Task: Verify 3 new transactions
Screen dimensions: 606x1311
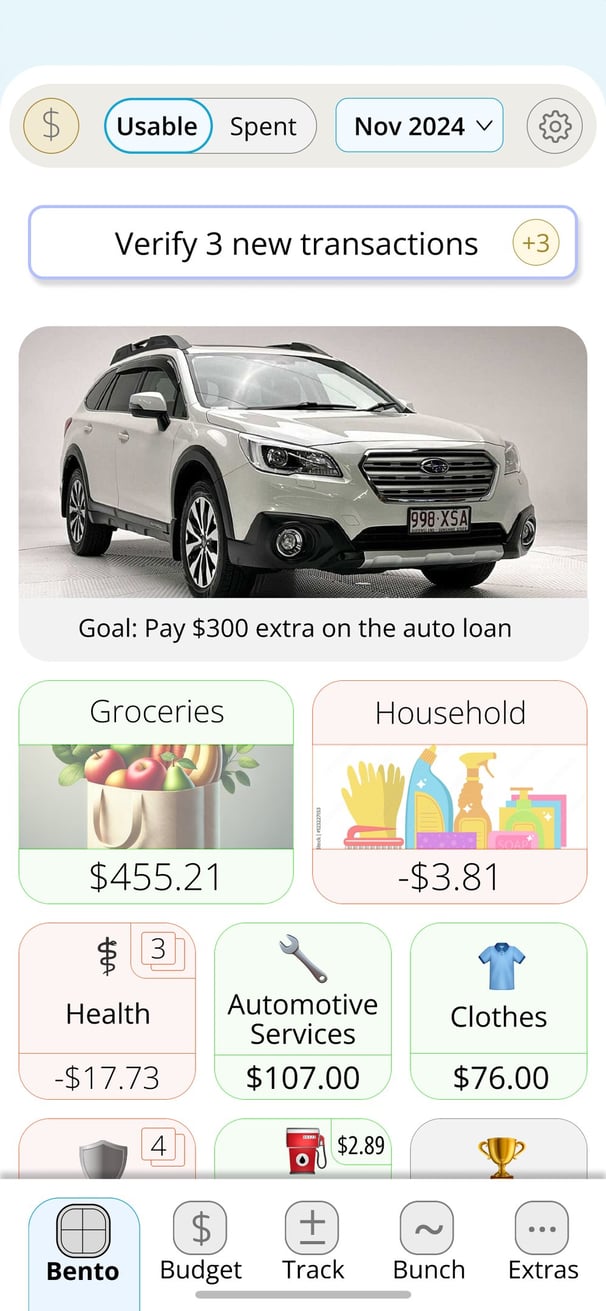Action: (x=303, y=243)
